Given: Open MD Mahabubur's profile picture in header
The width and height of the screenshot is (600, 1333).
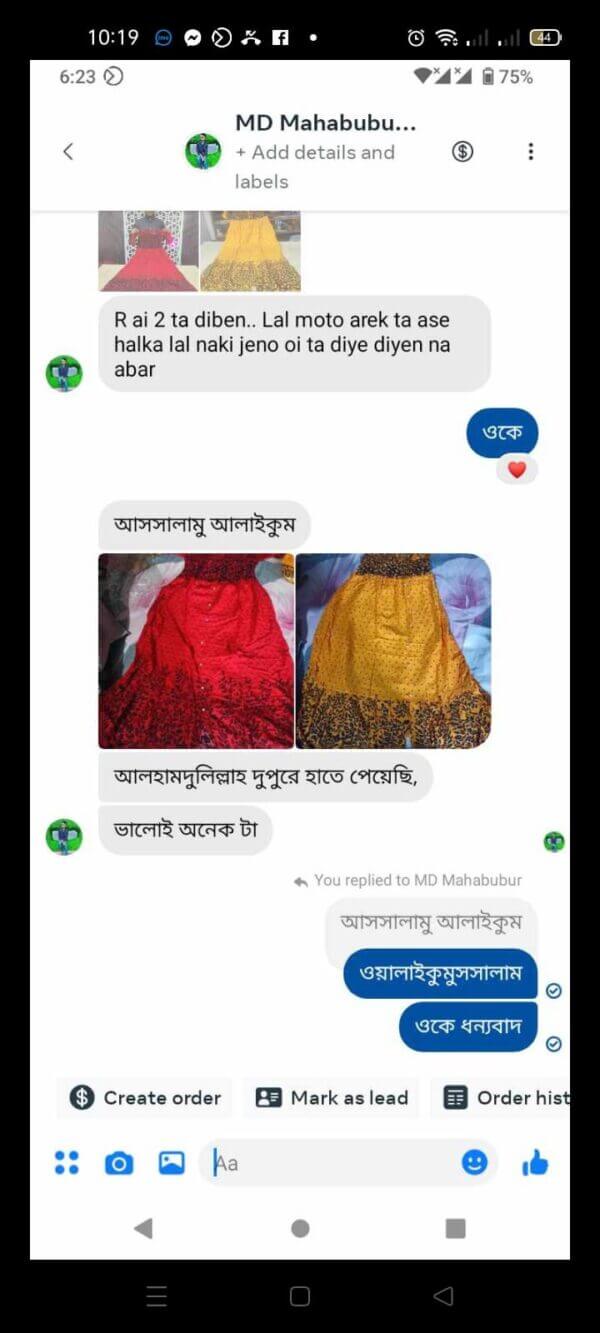Looking at the screenshot, I should coord(203,152).
